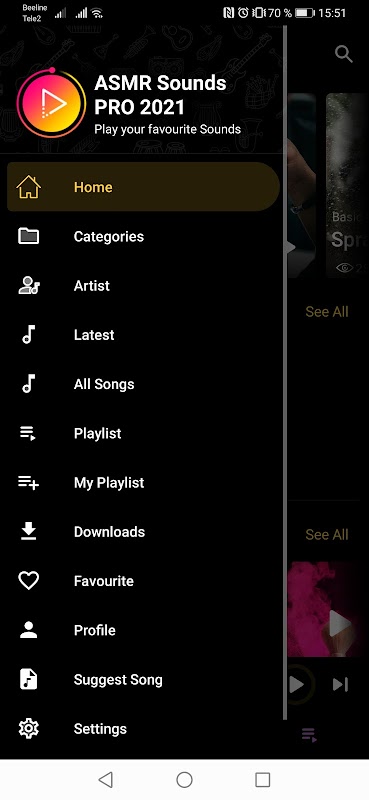
Task: Open Categories from the drawer
Action: 143,236
